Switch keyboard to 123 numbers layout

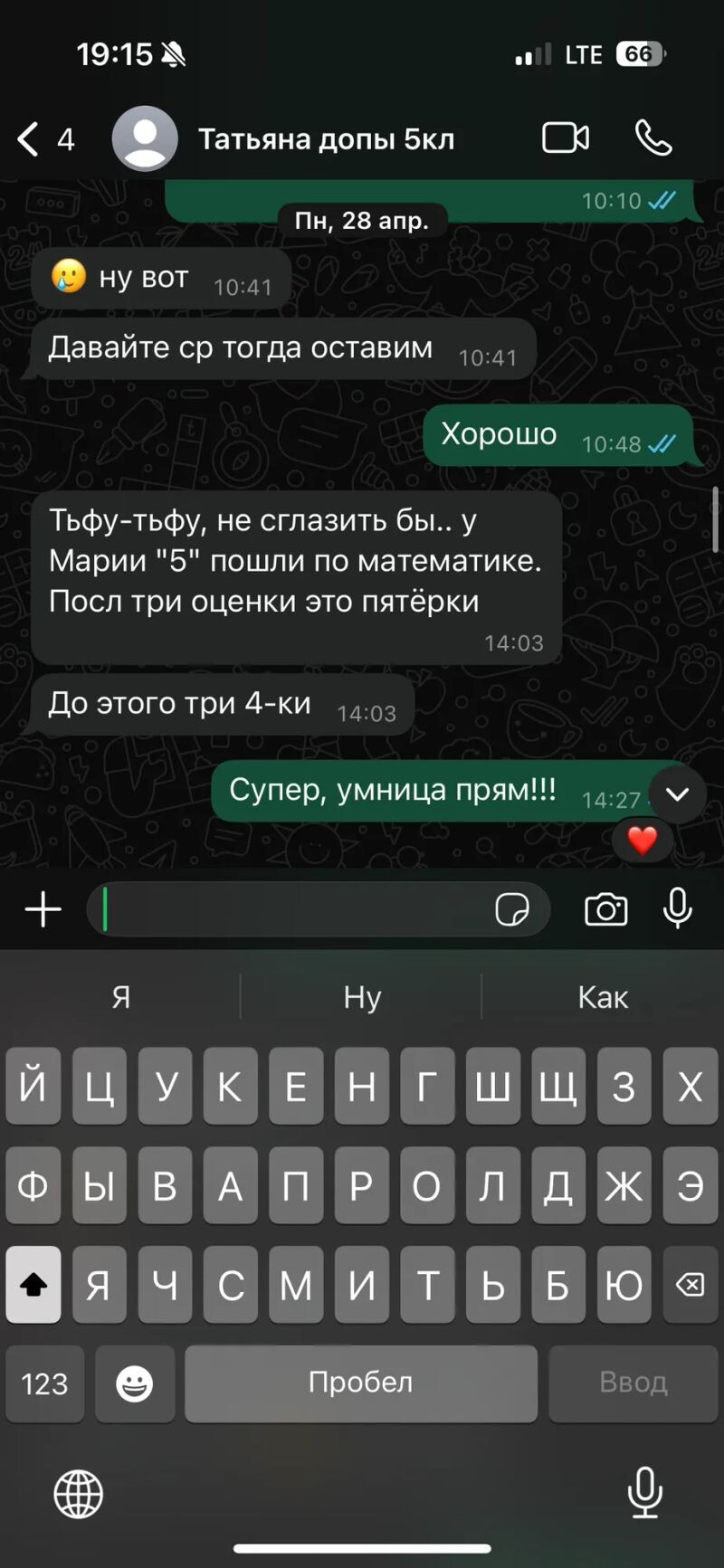tap(44, 1383)
